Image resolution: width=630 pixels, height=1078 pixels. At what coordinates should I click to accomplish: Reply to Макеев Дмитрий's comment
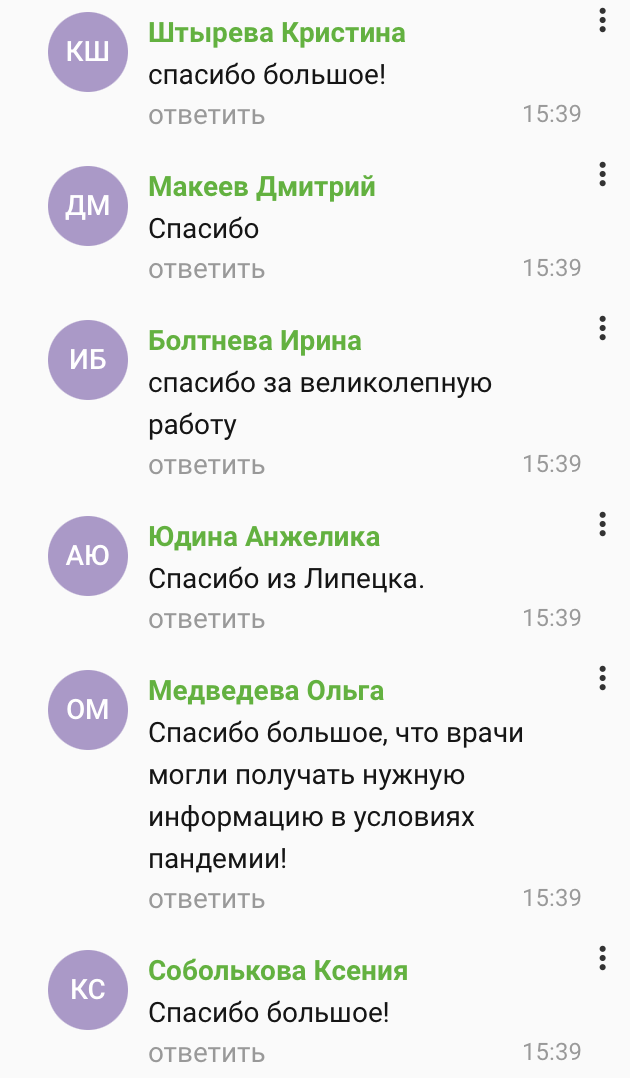coord(207,269)
